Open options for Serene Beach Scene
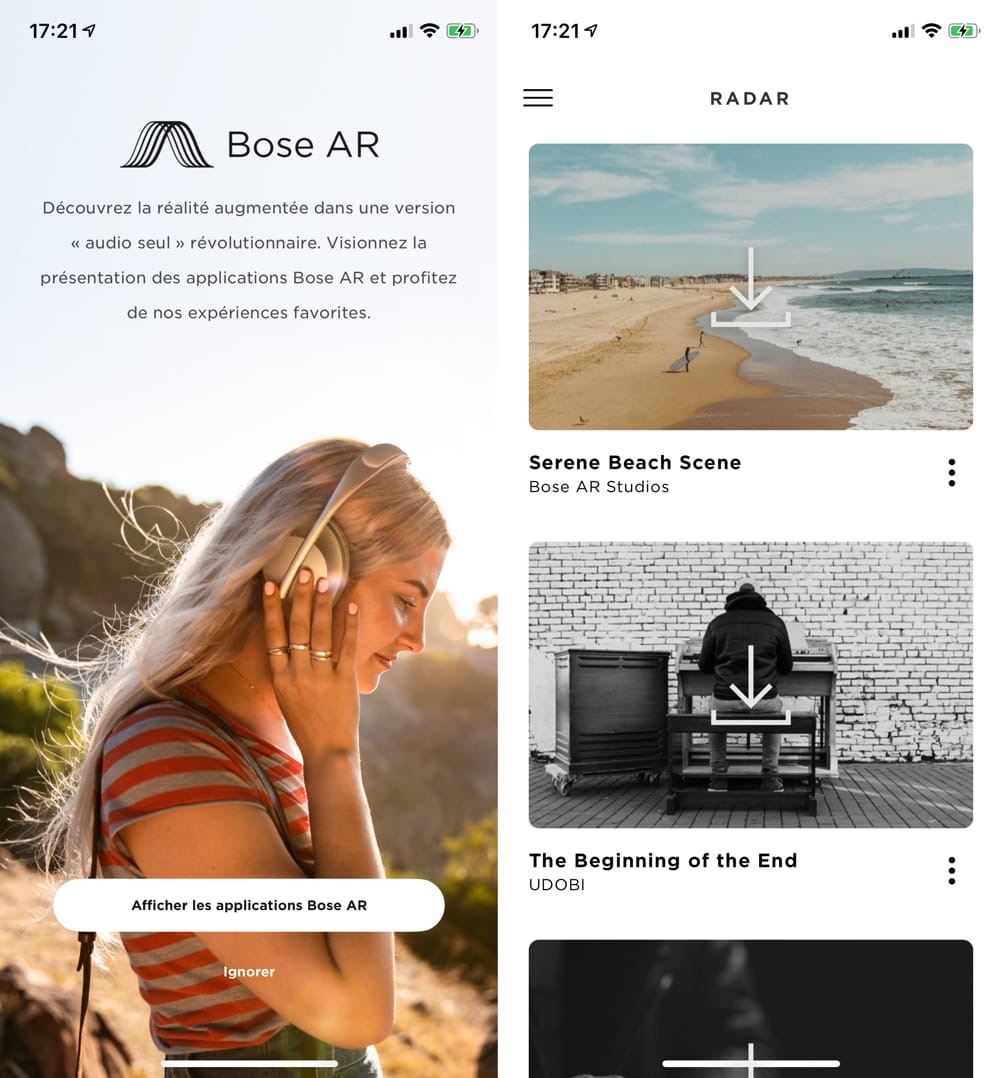The image size is (1000, 1078). point(951,473)
